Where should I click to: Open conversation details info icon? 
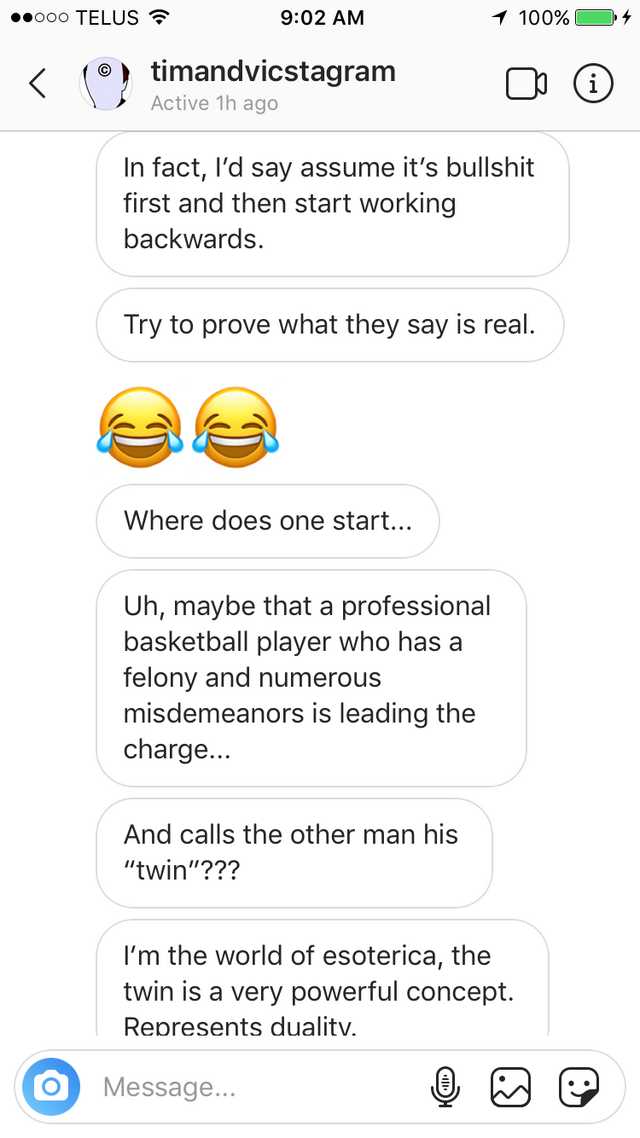point(594,83)
